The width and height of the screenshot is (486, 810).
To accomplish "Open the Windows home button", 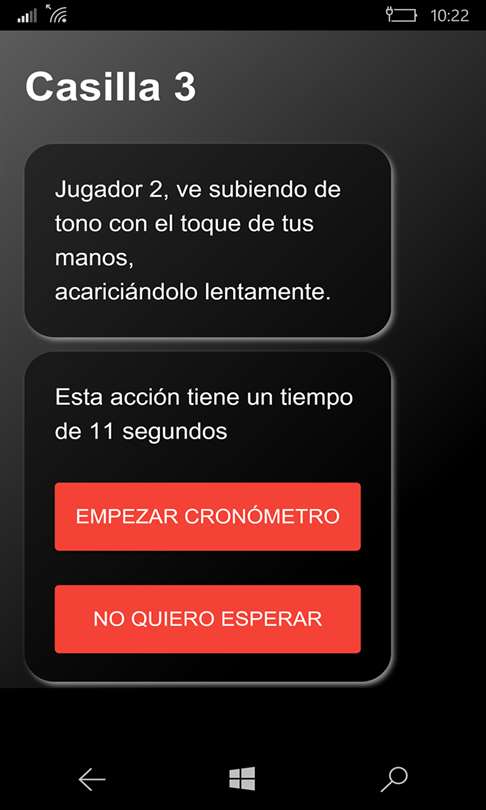I will click(x=242, y=778).
